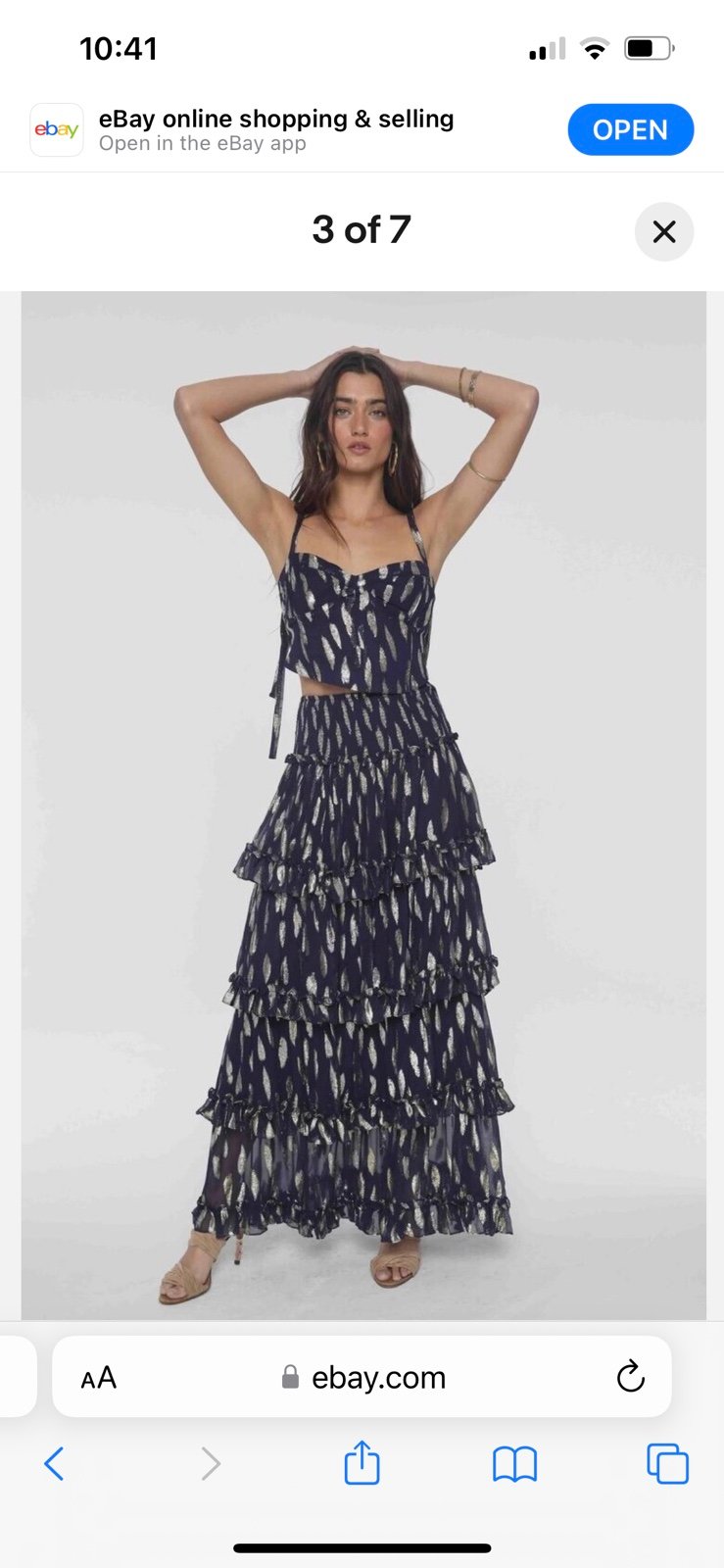Show all open Safari tabs
Viewport: 724px width, 1568px height.
click(x=667, y=1464)
